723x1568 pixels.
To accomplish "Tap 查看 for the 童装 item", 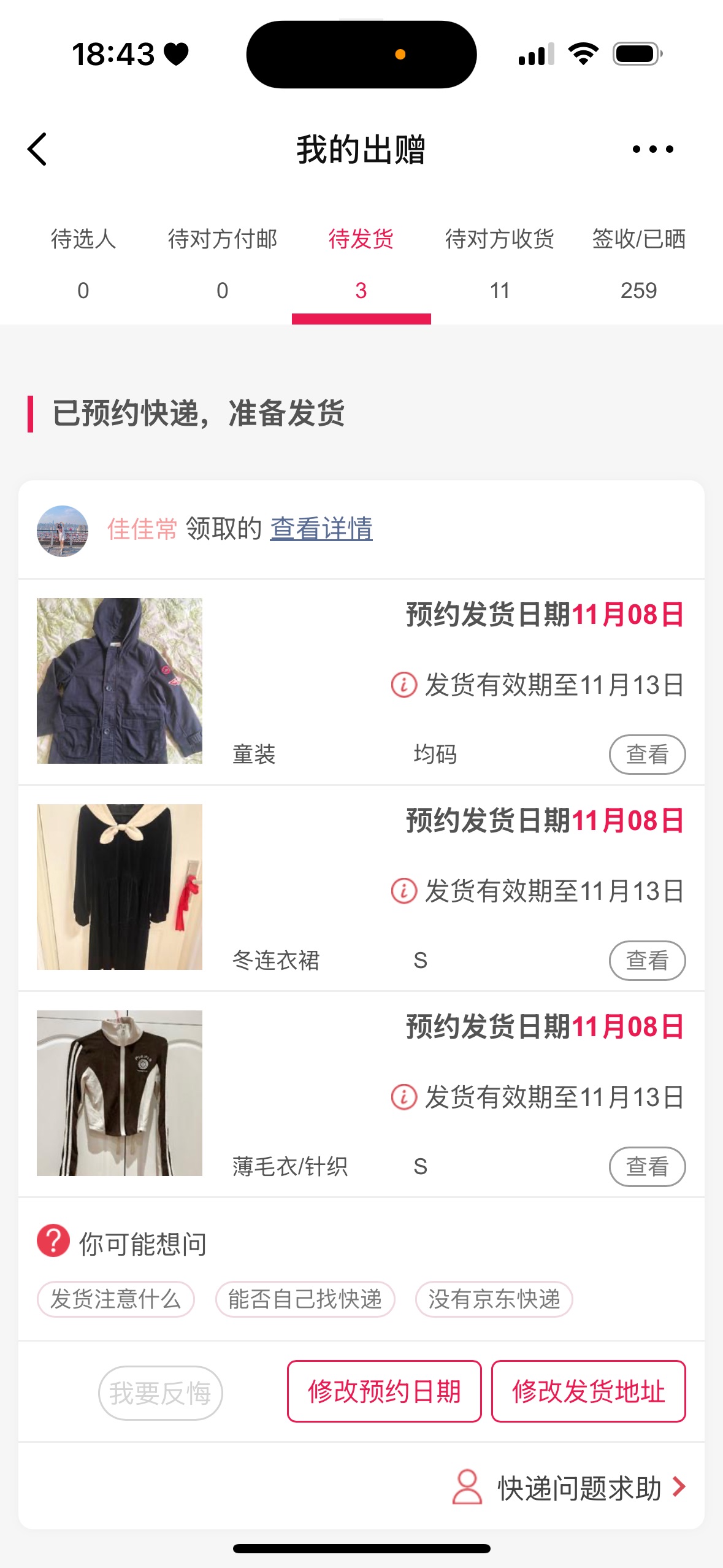I will [647, 754].
